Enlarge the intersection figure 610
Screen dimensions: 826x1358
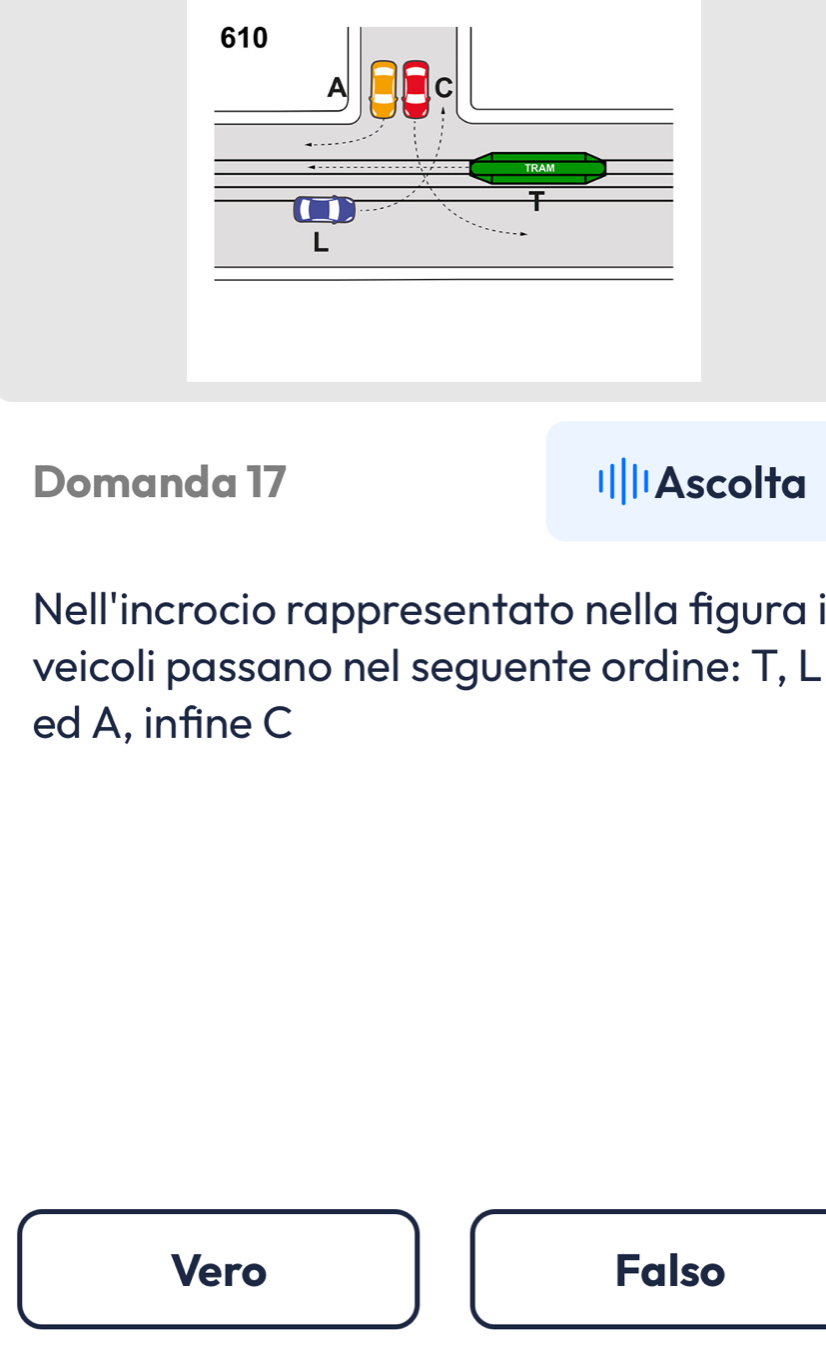point(444,190)
